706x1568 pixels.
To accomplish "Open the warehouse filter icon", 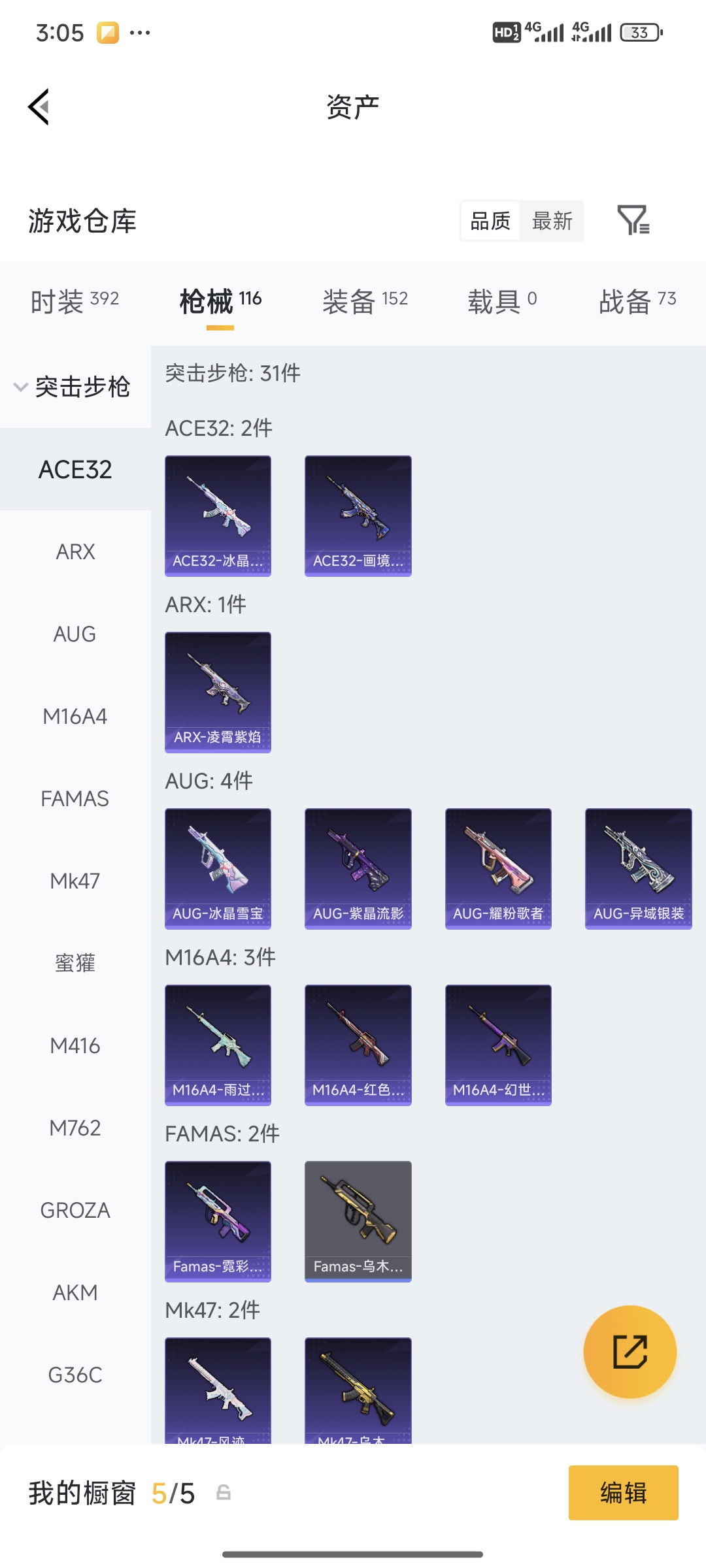I will (x=633, y=220).
